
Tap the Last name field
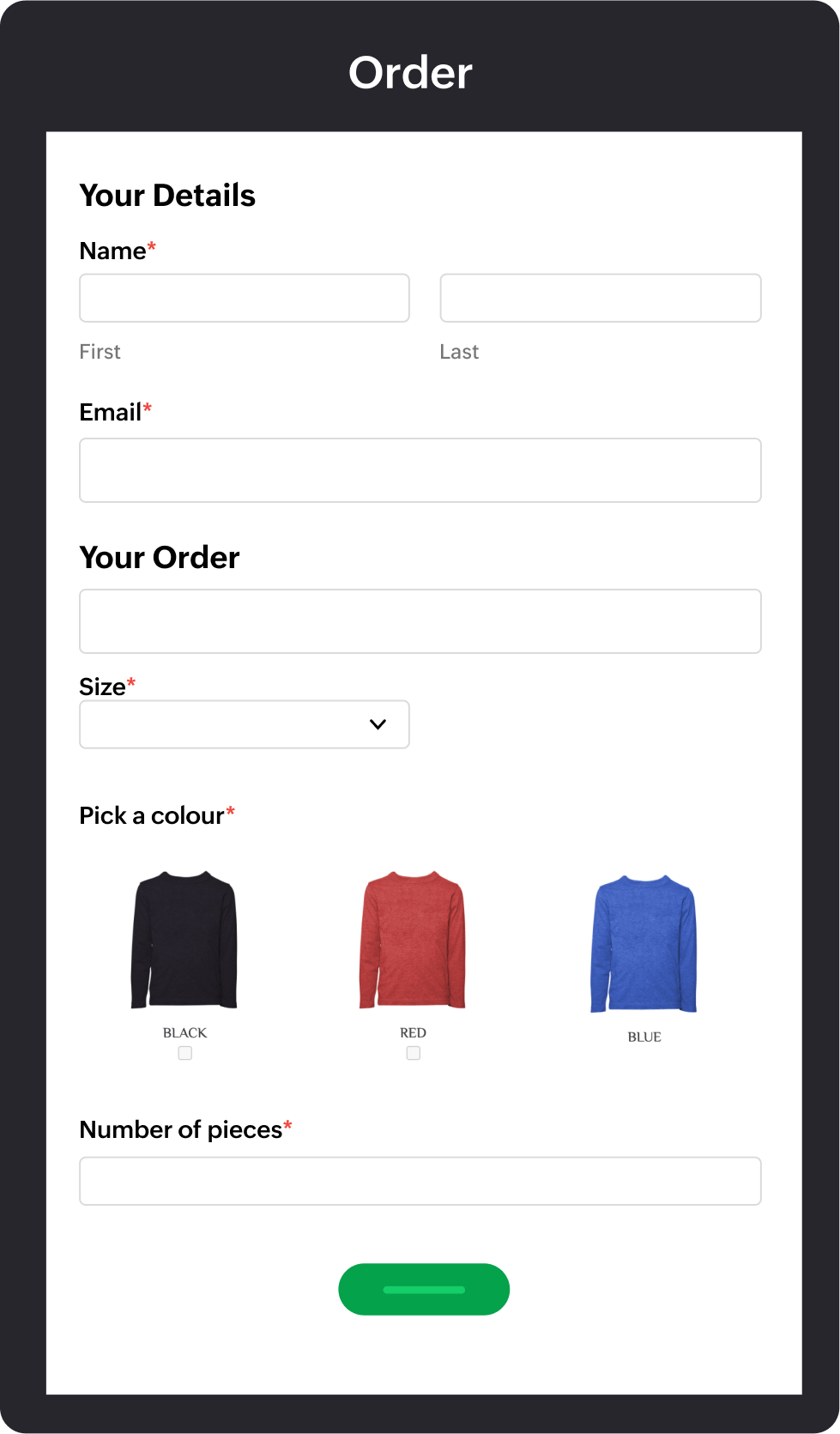point(600,298)
